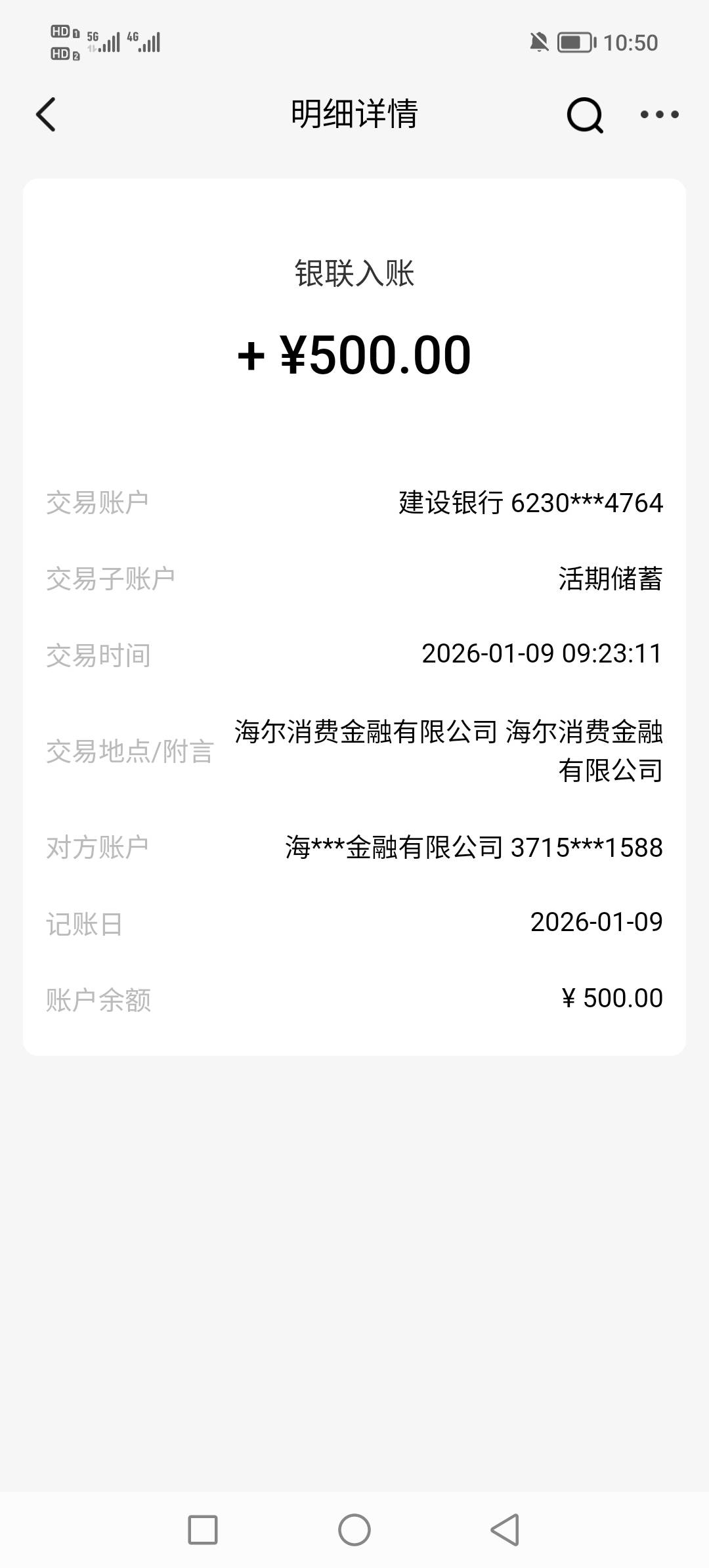Tap the system back triangle button
This screenshot has width=709, height=1568.
(505, 1530)
